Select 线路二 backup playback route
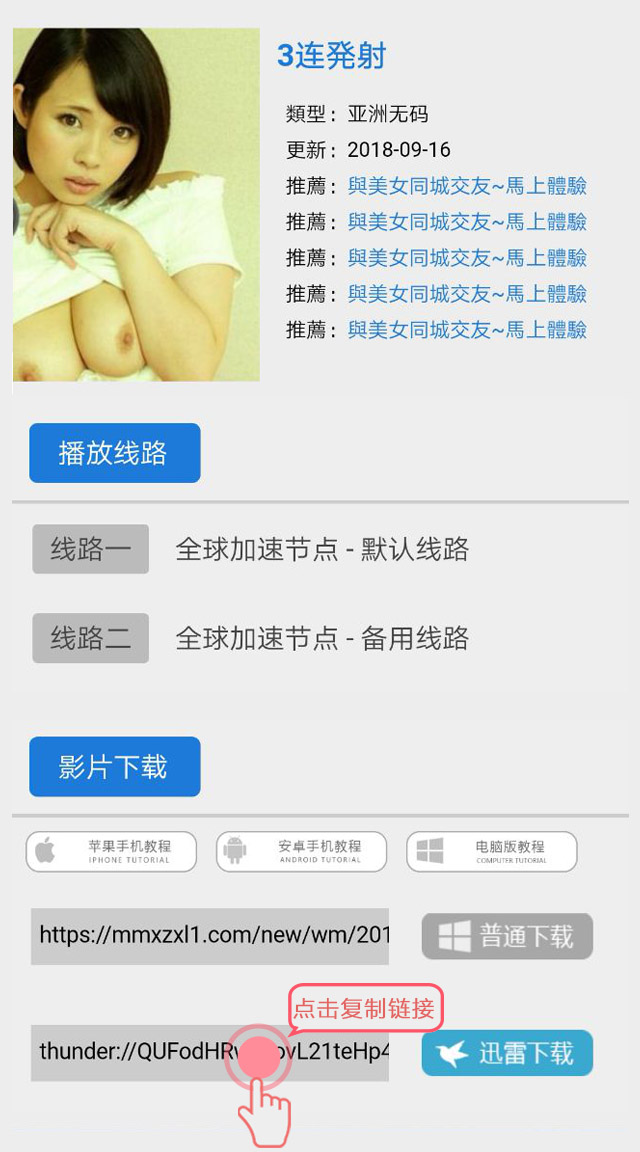The image size is (640, 1152). click(90, 638)
